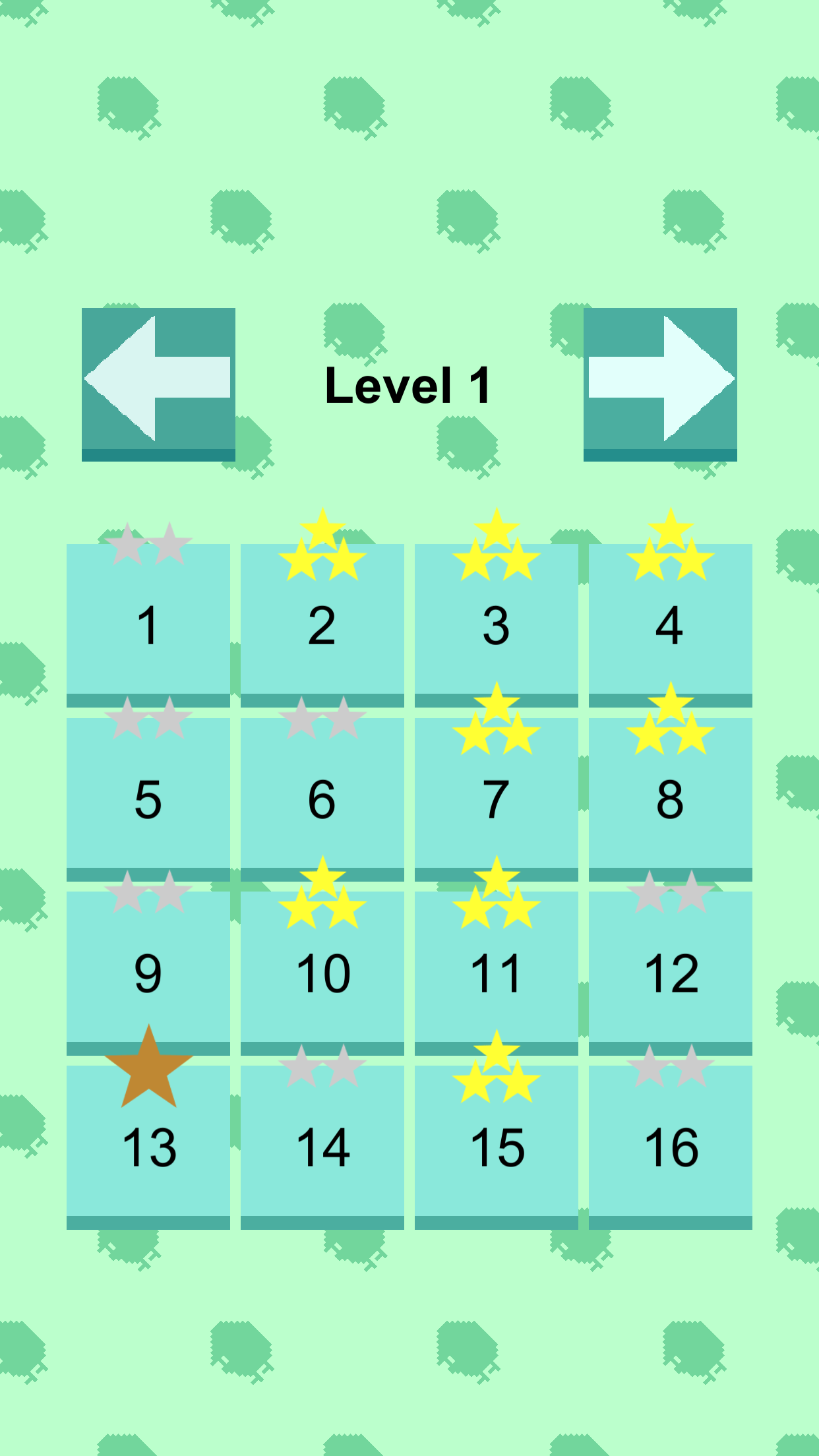
Task: Select stage 9
Action: (148, 973)
